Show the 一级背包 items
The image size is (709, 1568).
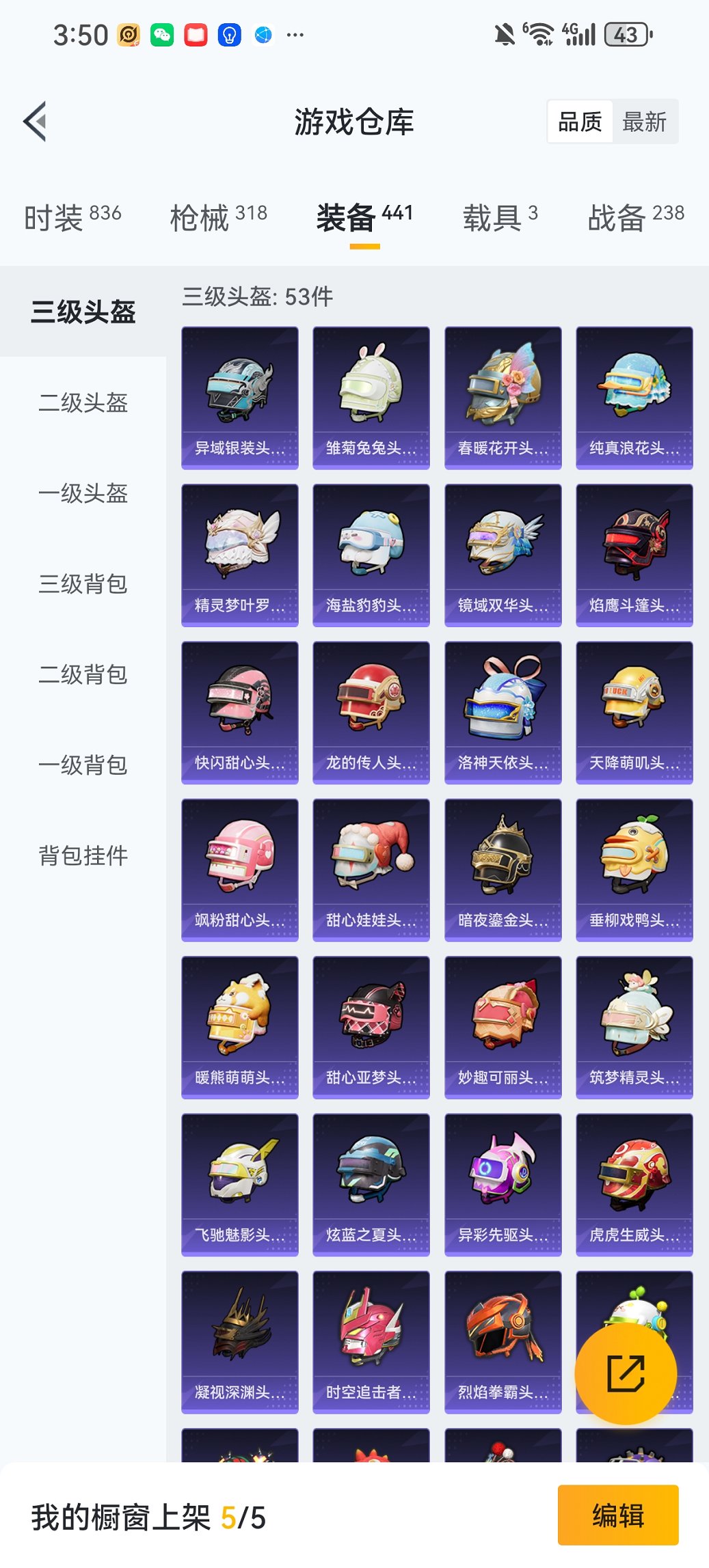82,765
